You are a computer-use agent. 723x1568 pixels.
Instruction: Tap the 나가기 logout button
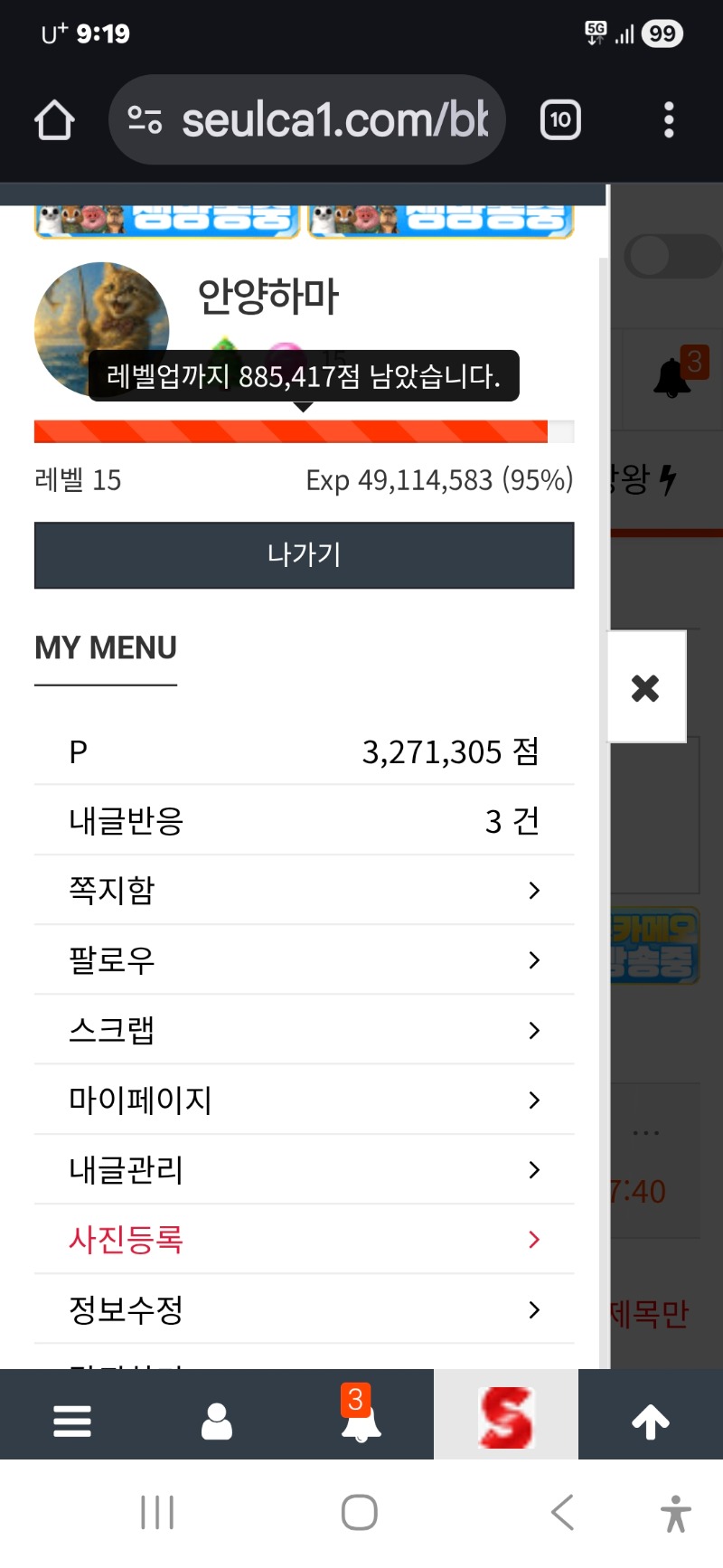[x=304, y=554]
